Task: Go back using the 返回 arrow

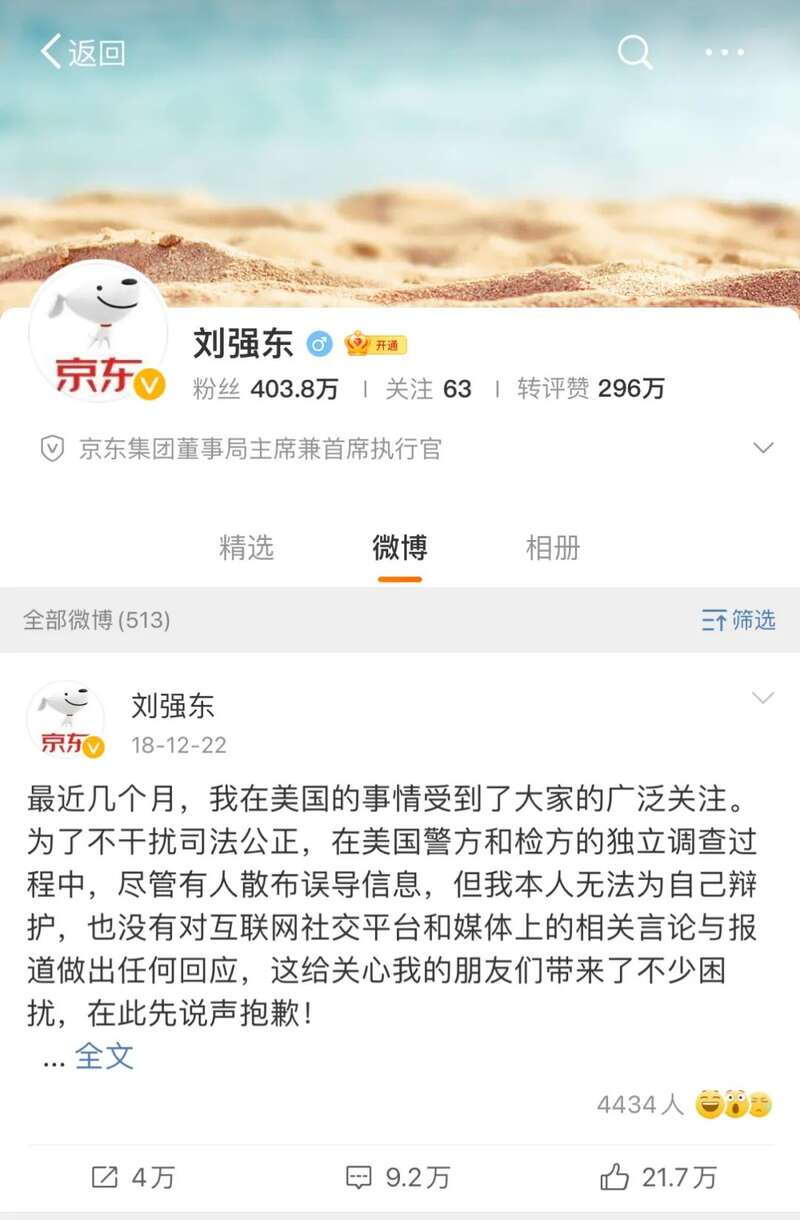Action: tap(82, 52)
